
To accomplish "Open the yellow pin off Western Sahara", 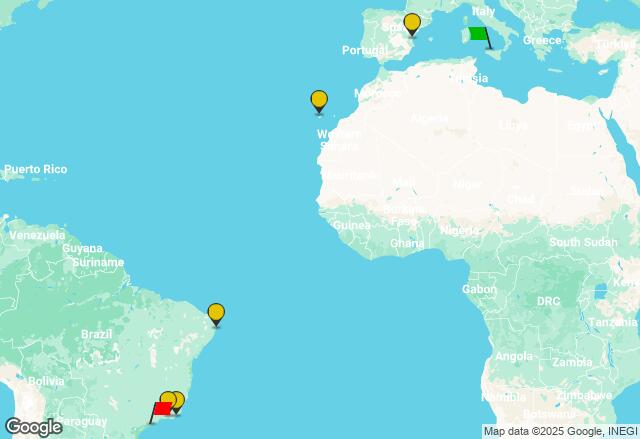I will tap(319, 100).
